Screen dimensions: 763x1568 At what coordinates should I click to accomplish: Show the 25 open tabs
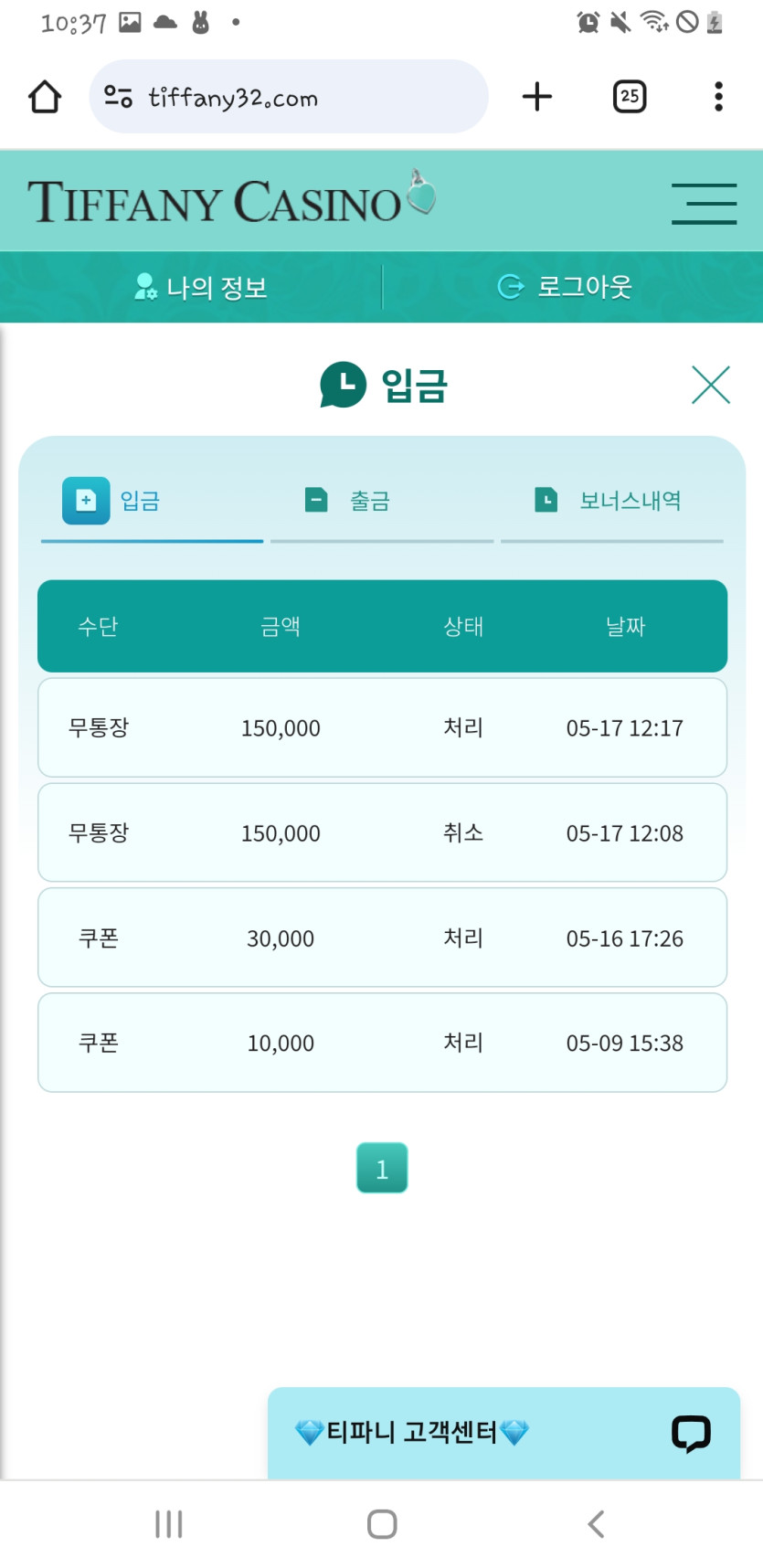(x=630, y=97)
